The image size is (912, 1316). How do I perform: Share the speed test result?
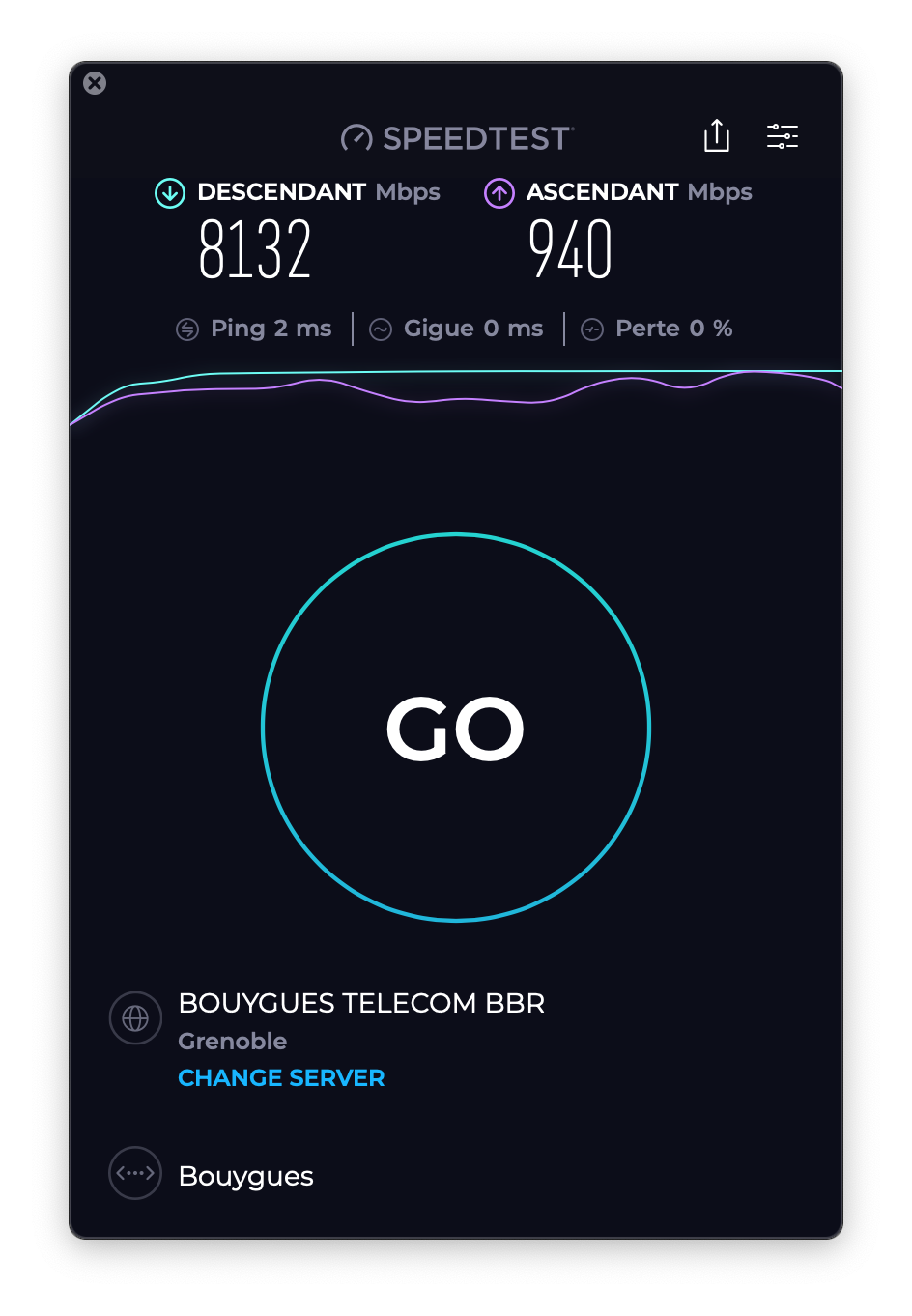(716, 136)
